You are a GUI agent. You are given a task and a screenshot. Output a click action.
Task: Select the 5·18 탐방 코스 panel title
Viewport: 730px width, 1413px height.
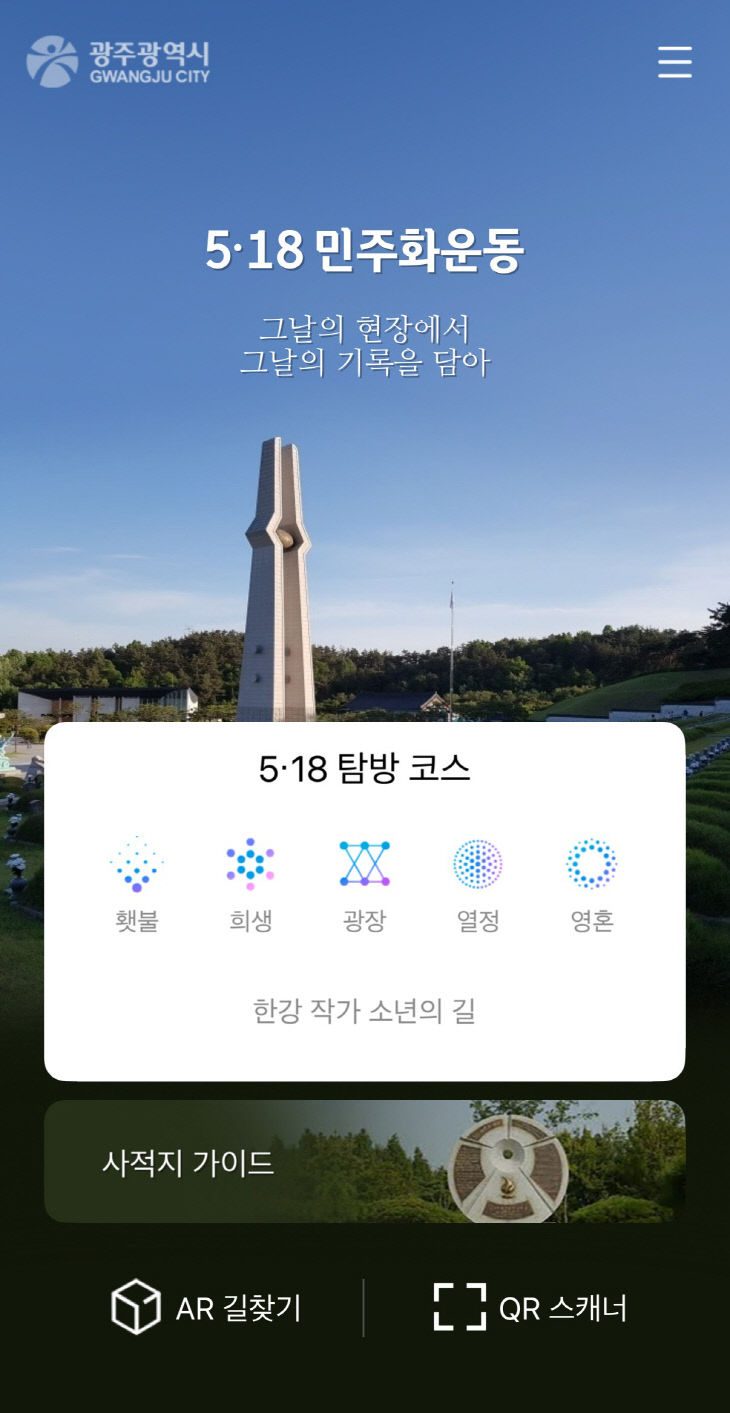tap(363, 770)
